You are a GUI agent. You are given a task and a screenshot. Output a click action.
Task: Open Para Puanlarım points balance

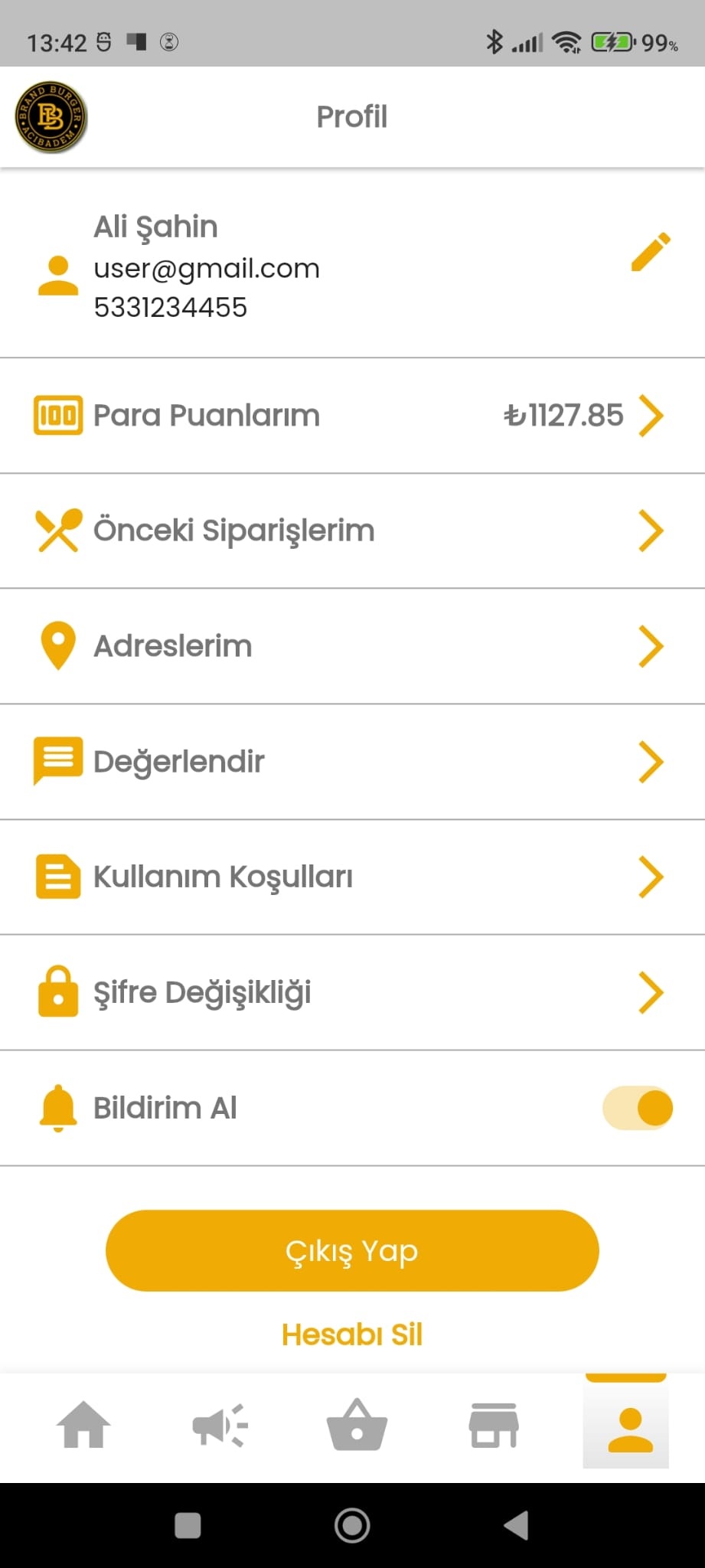352,416
